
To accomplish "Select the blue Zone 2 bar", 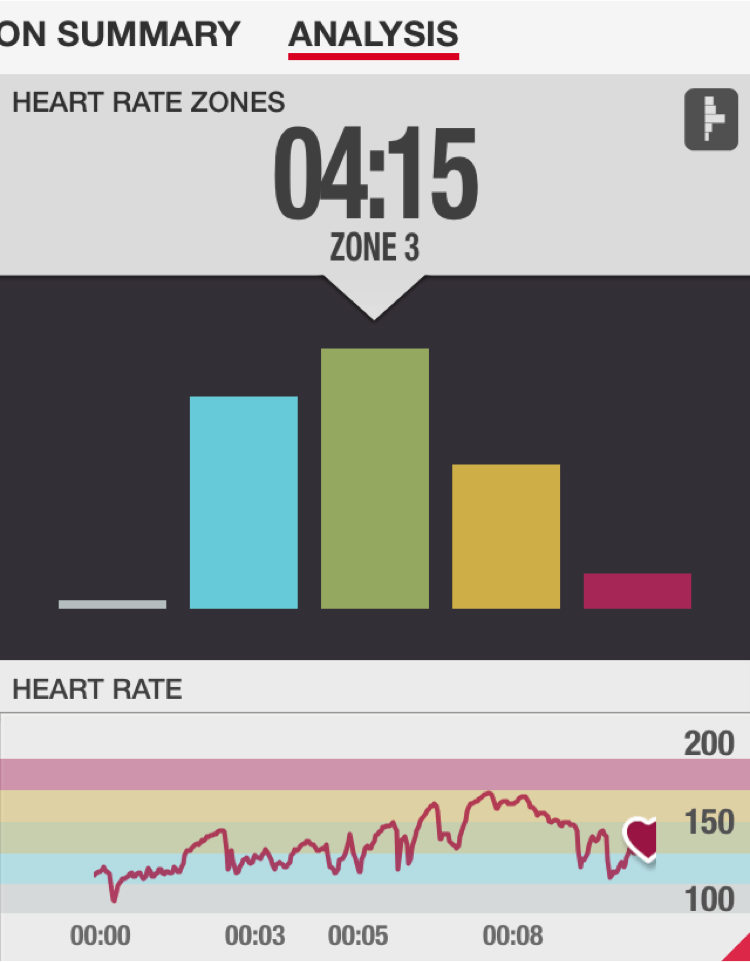I will [x=243, y=502].
